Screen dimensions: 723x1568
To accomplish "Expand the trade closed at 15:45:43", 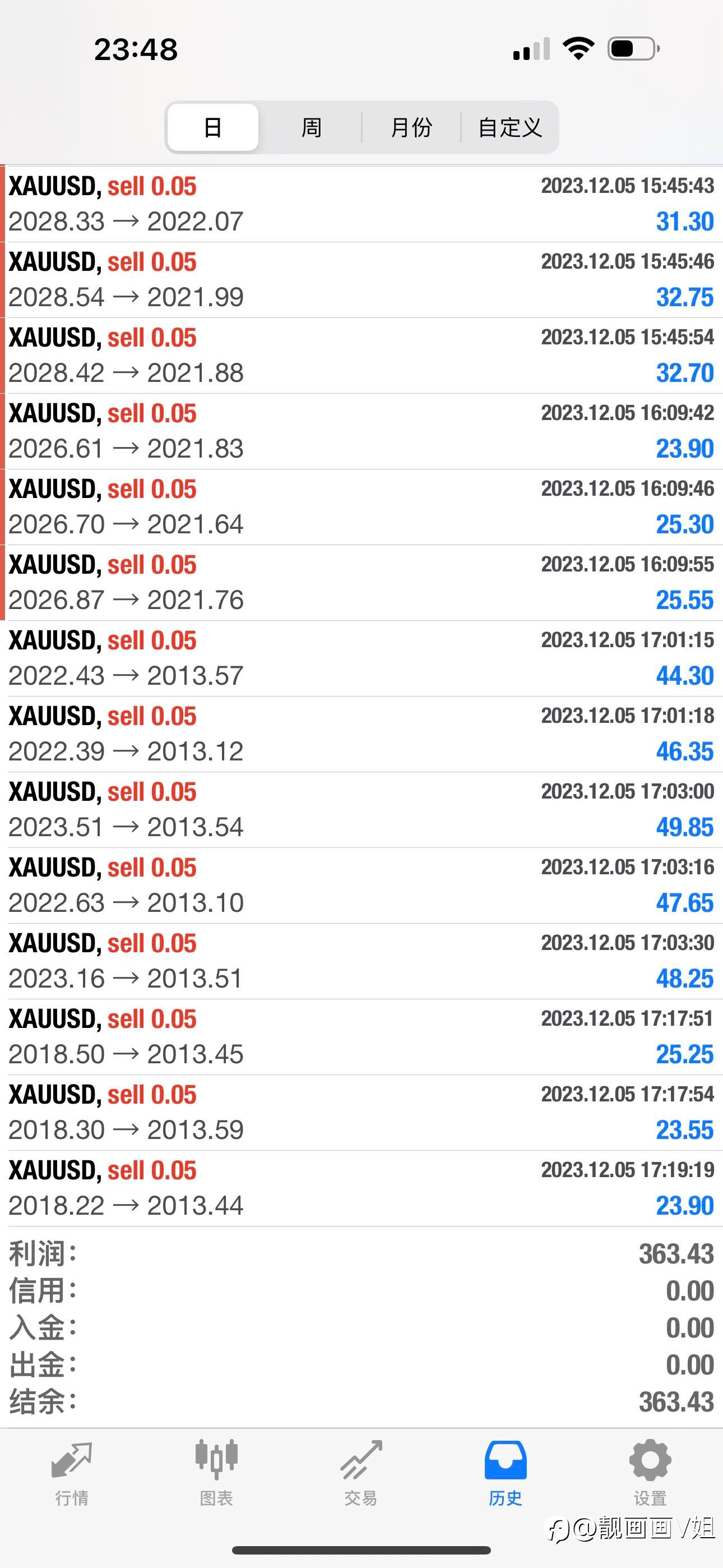I will coord(361,204).
